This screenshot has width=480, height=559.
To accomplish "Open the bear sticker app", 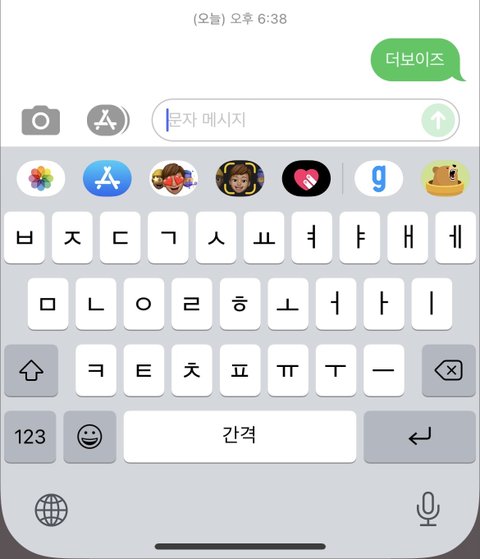I will (x=446, y=178).
